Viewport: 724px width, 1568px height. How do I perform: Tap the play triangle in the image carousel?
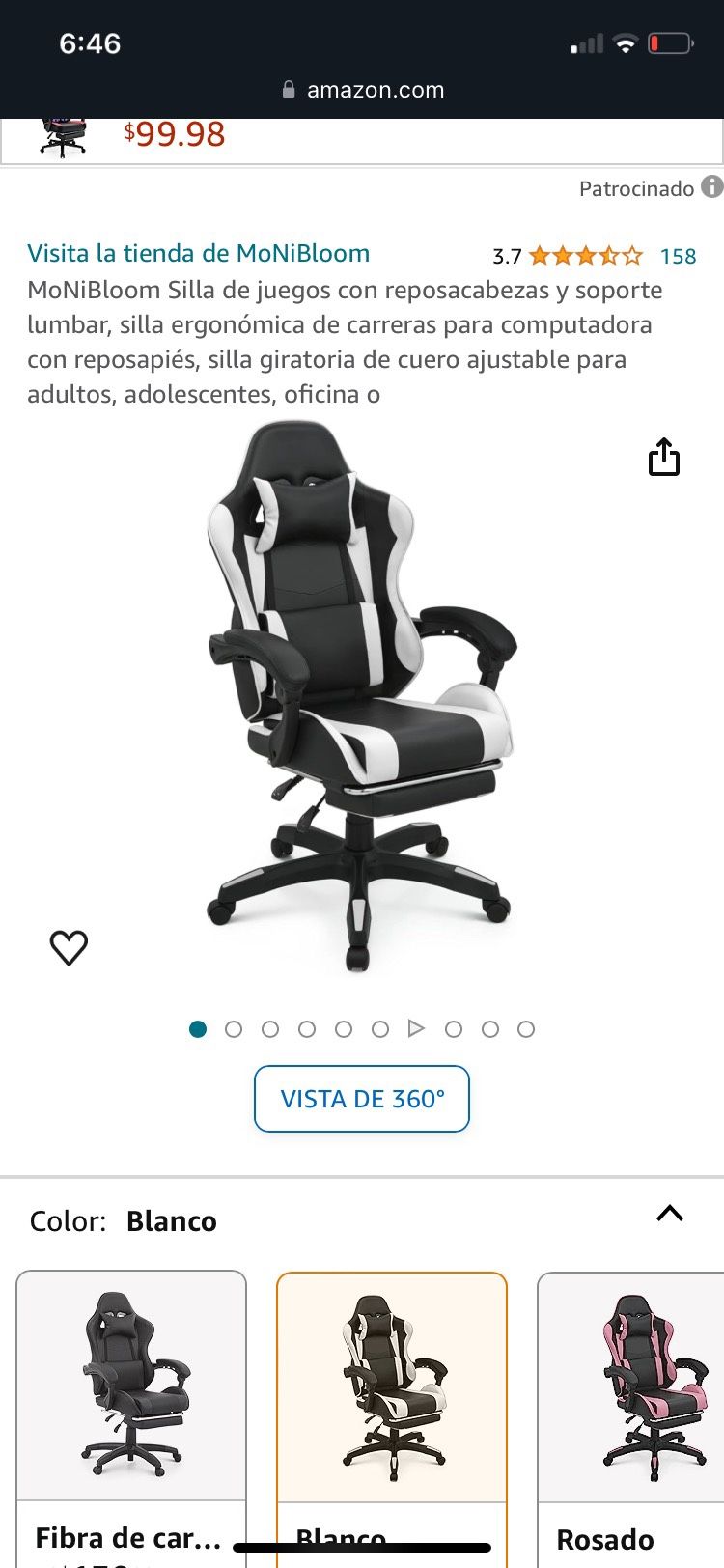(417, 1028)
